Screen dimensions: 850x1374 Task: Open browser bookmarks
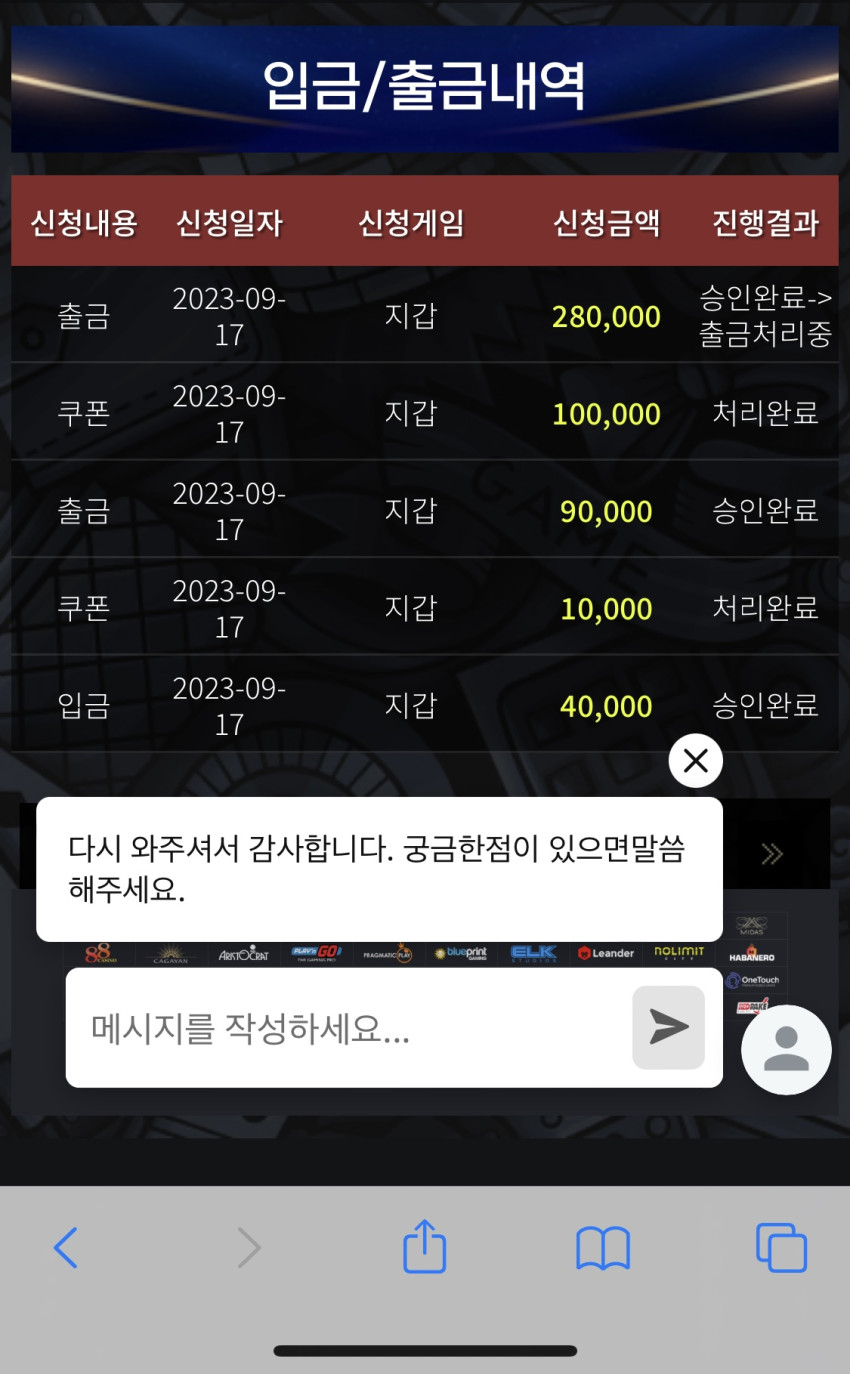[603, 1249]
